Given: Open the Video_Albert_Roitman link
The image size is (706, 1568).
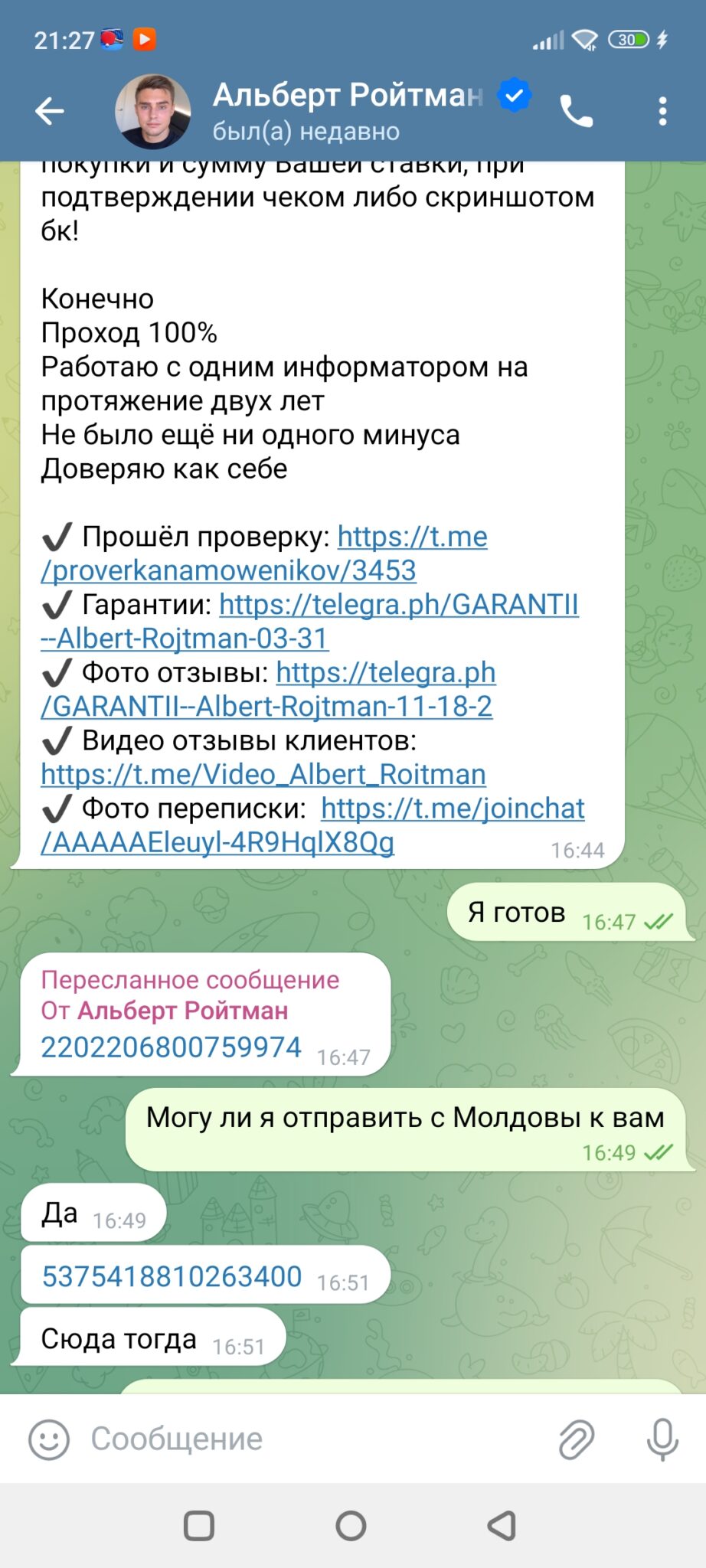Looking at the screenshot, I should 263,774.
